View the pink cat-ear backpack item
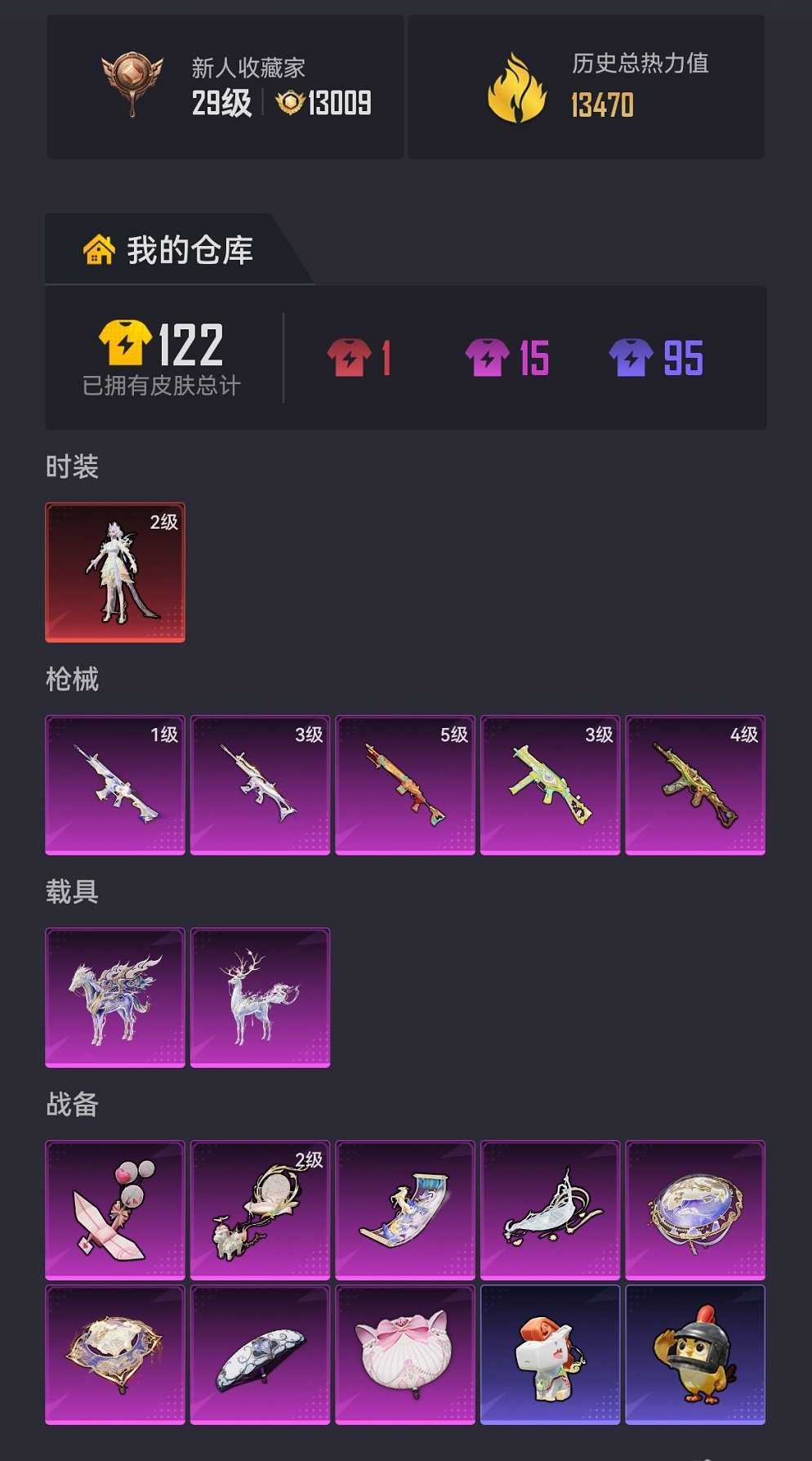Screen dimensions: 812x1461 tap(405, 1354)
